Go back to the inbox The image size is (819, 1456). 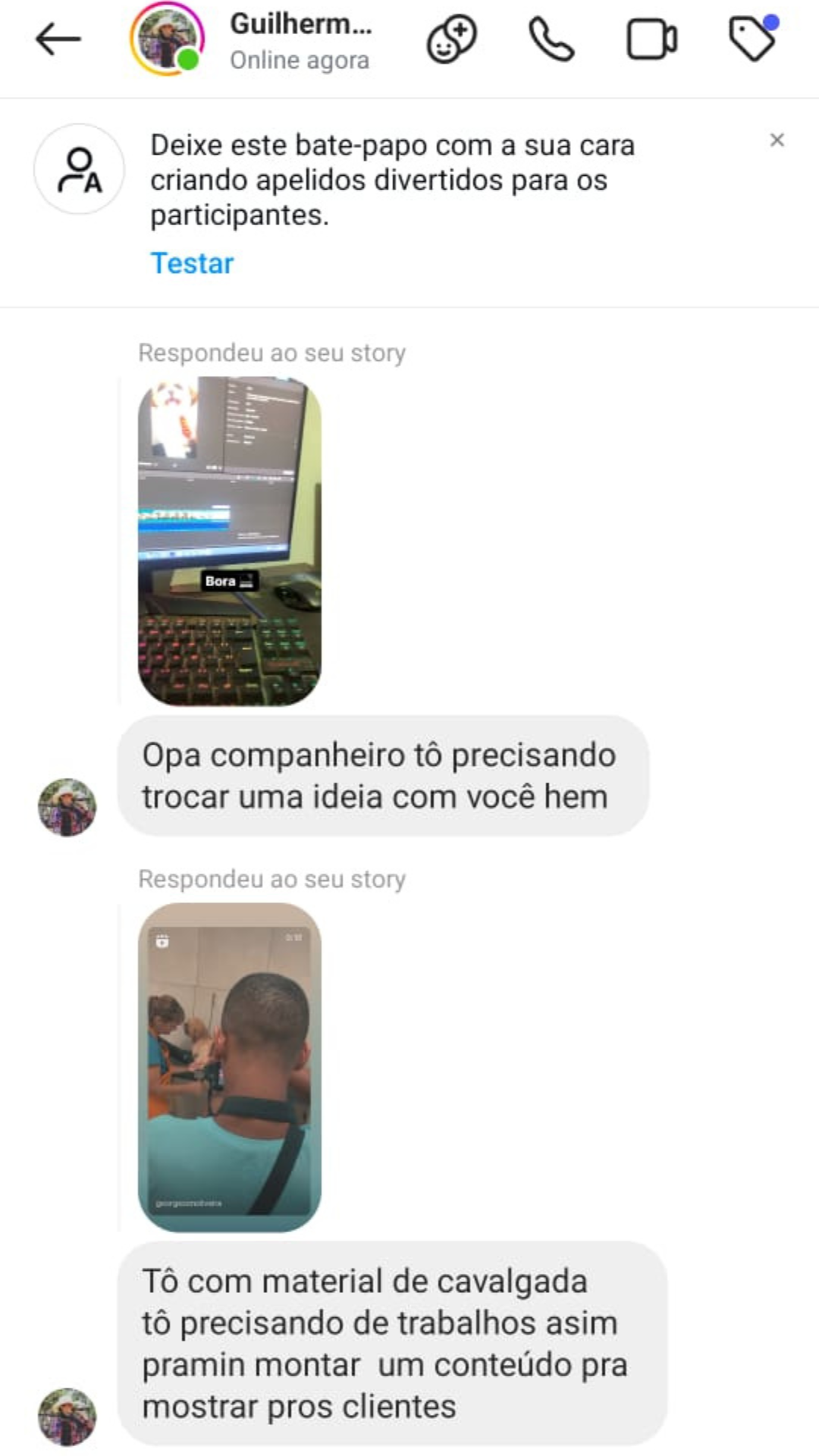pyautogui.click(x=58, y=39)
